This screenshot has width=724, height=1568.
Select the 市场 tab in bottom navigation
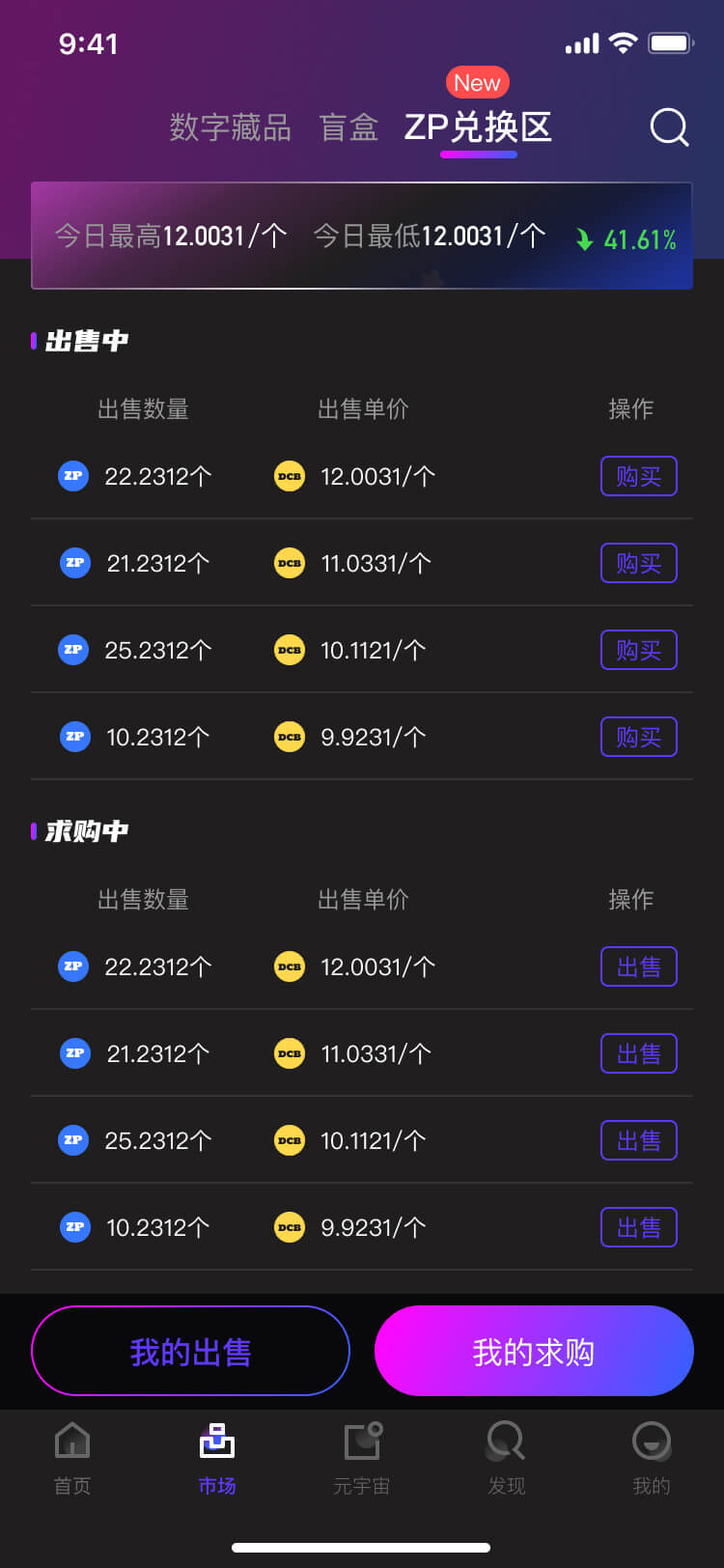(x=217, y=1458)
